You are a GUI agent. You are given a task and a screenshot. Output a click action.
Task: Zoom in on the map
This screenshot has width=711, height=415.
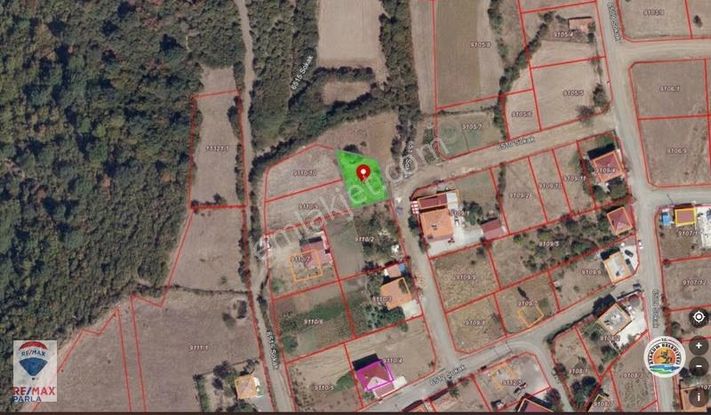point(698,345)
